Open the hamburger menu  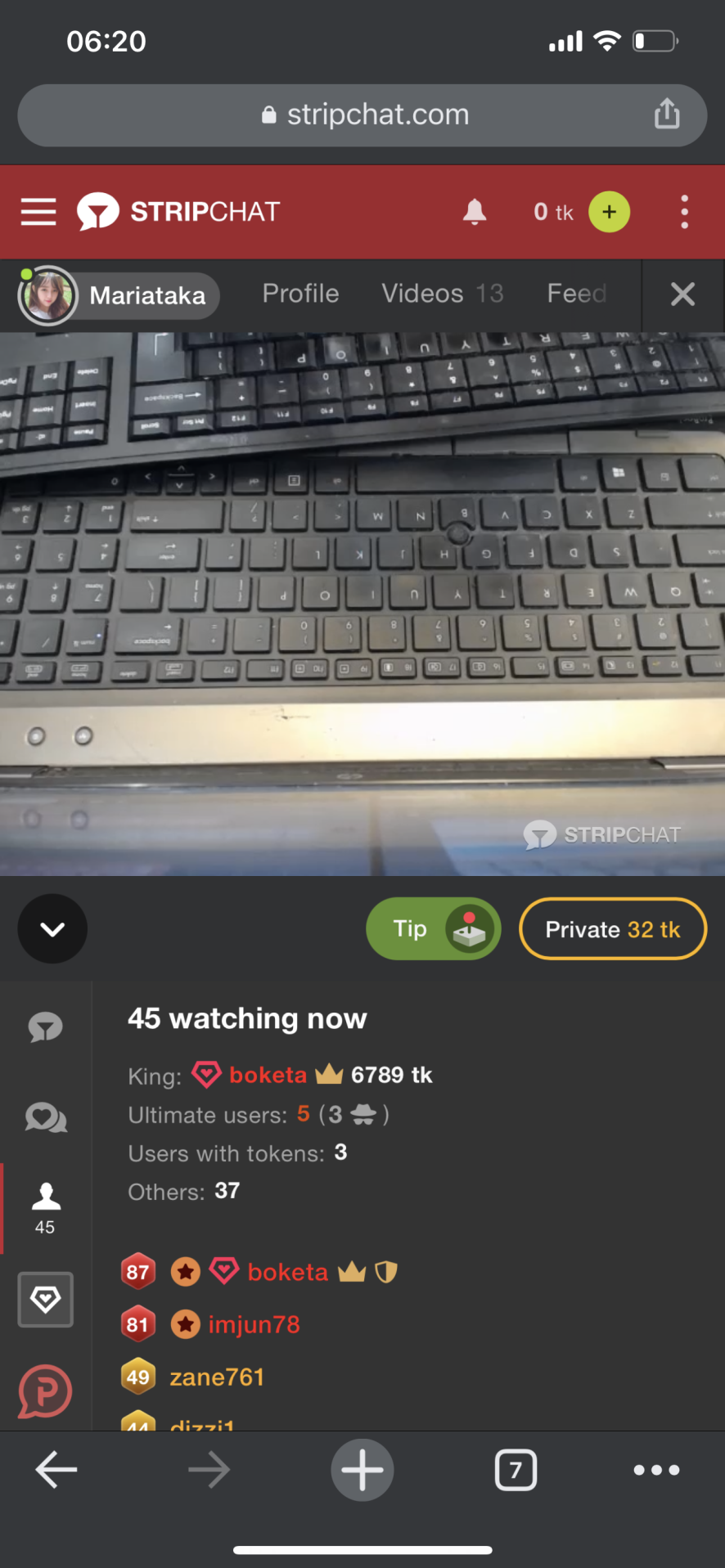coord(38,212)
